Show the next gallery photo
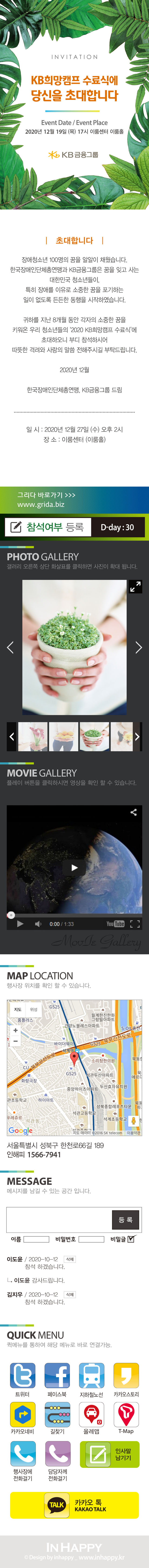The height and width of the screenshot is (1568, 149). tap(139, 647)
